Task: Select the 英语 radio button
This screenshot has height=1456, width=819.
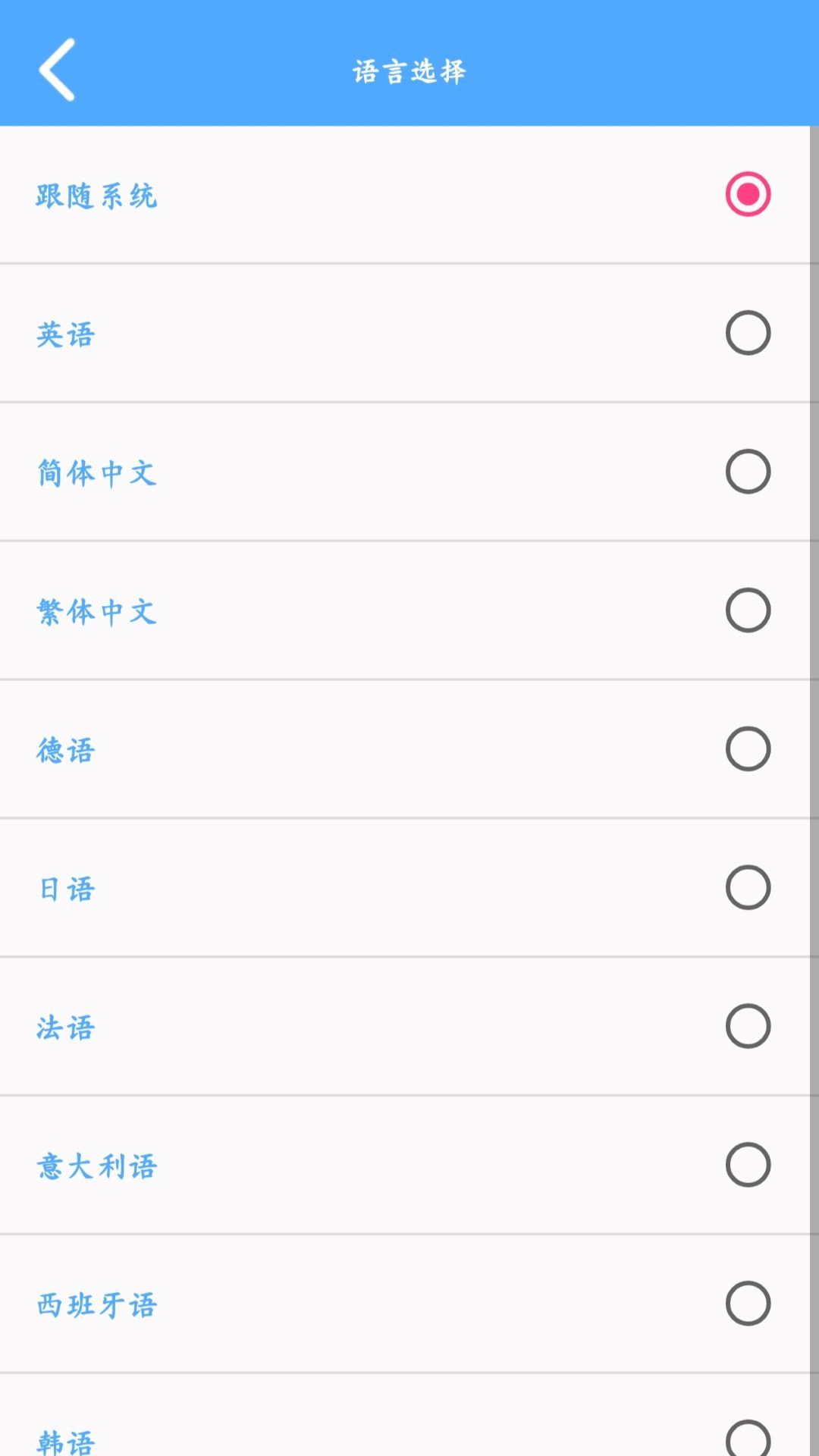Action: (x=748, y=331)
